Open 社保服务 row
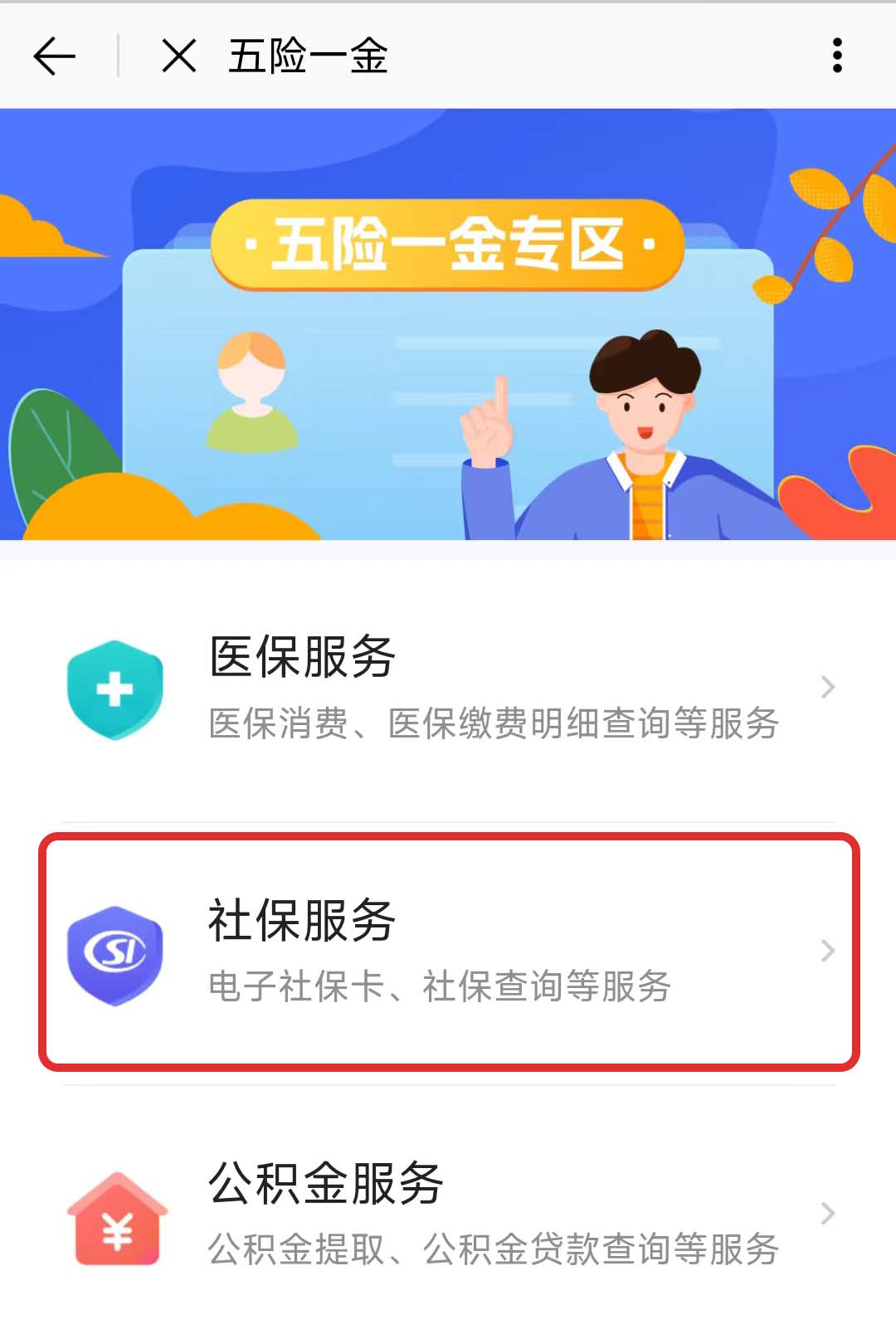This screenshot has height=1334, width=896. [448, 952]
